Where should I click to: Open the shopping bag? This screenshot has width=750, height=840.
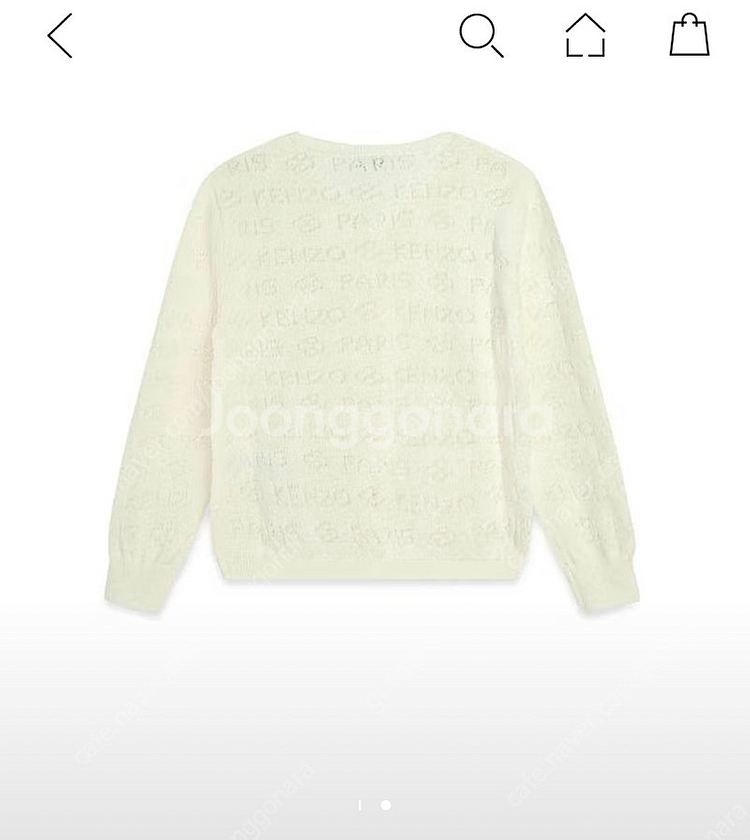point(689,36)
